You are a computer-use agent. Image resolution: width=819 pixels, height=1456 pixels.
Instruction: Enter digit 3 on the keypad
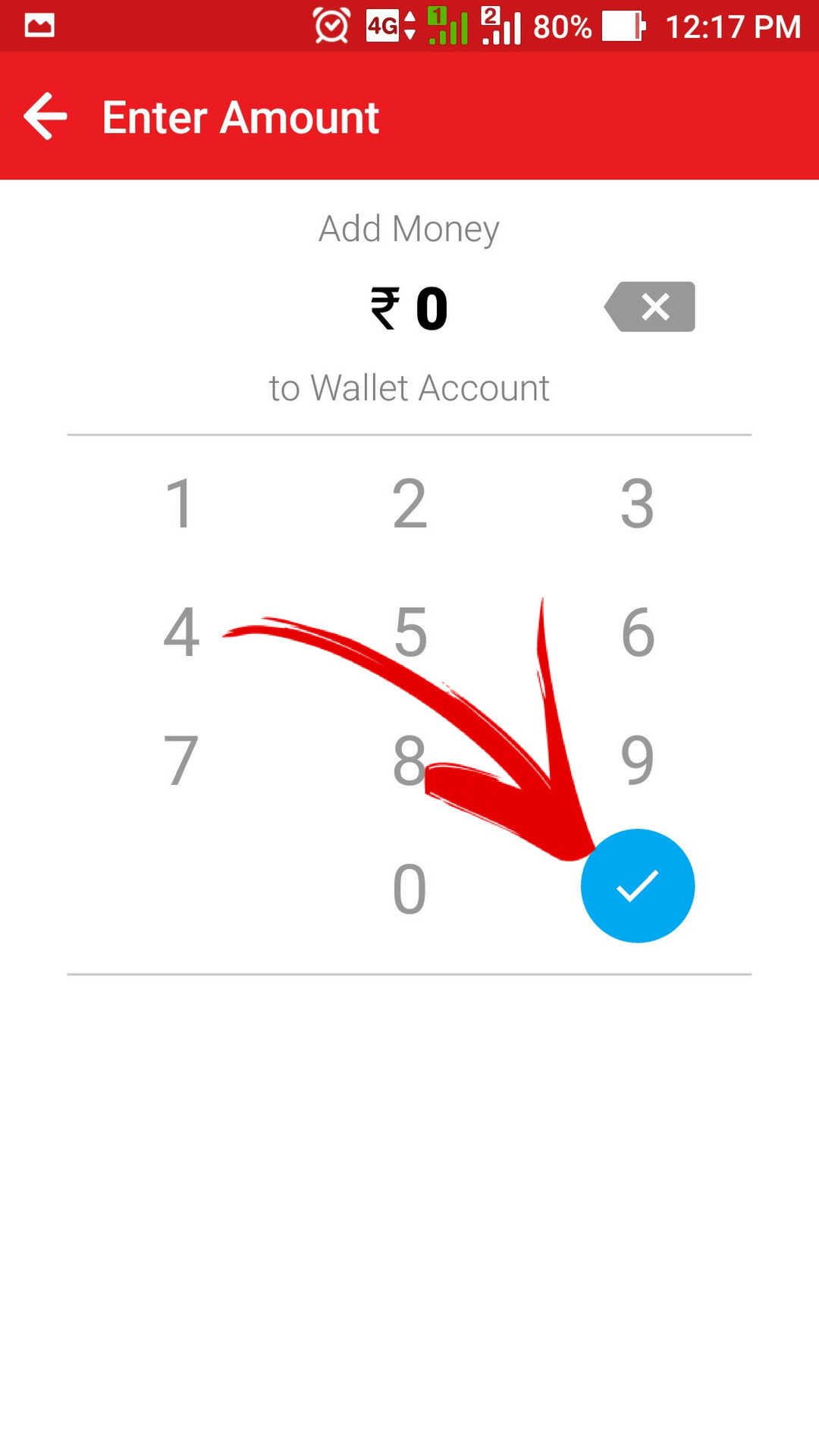coord(637,504)
